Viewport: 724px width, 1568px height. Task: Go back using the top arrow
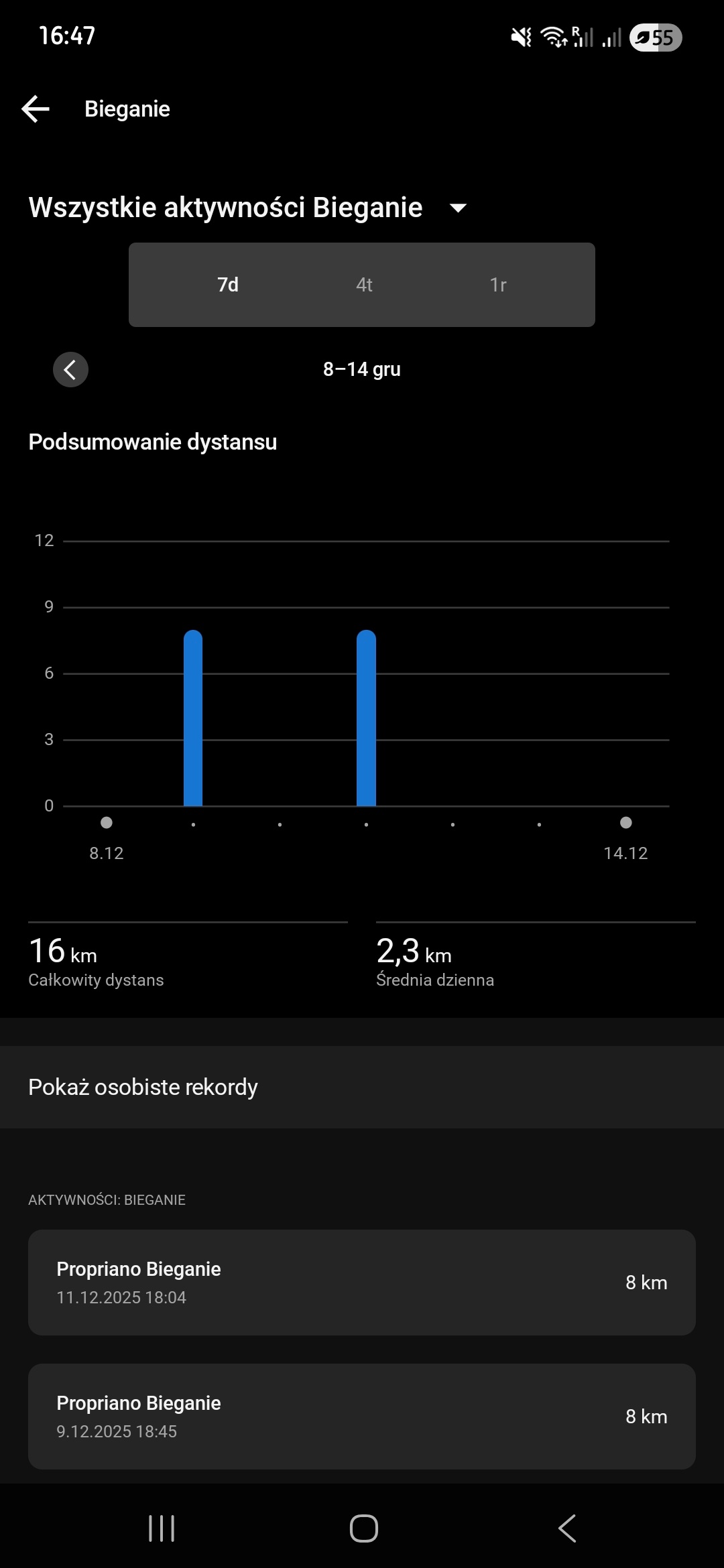tap(36, 109)
